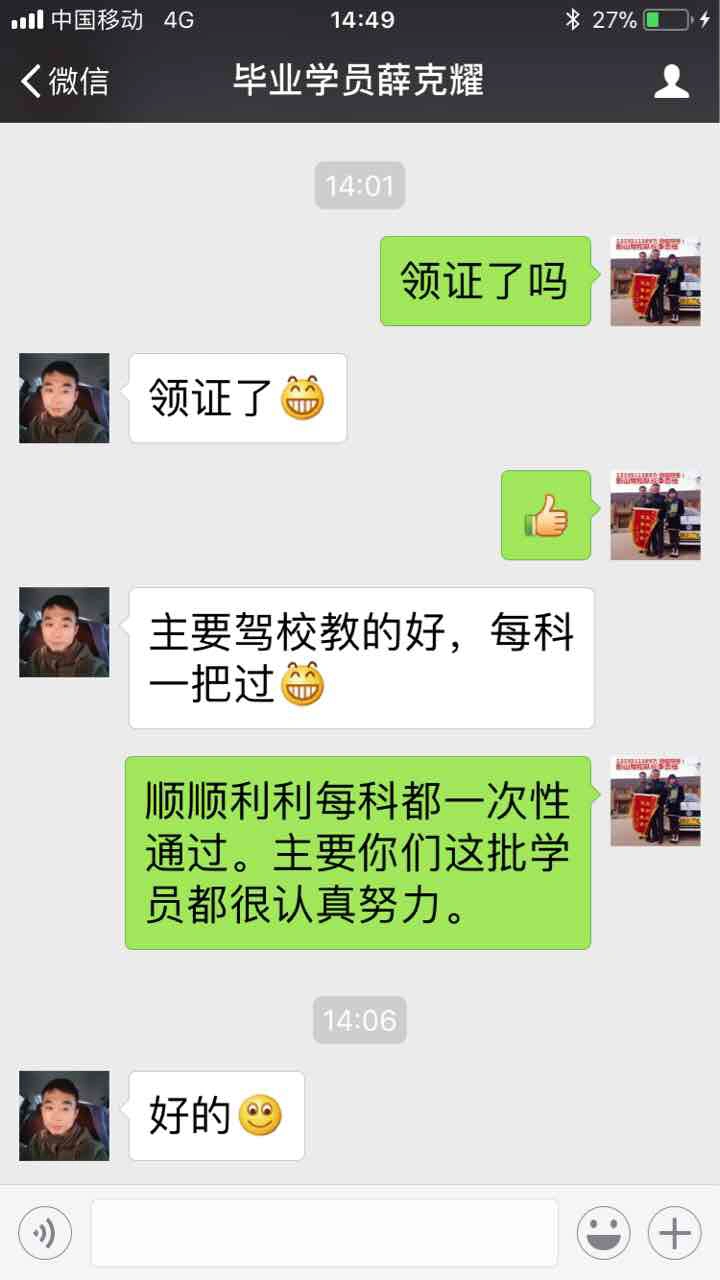Viewport: 720px width, 1280px height.
Task: Tap the message text input field
Action: coord(324,1233)
